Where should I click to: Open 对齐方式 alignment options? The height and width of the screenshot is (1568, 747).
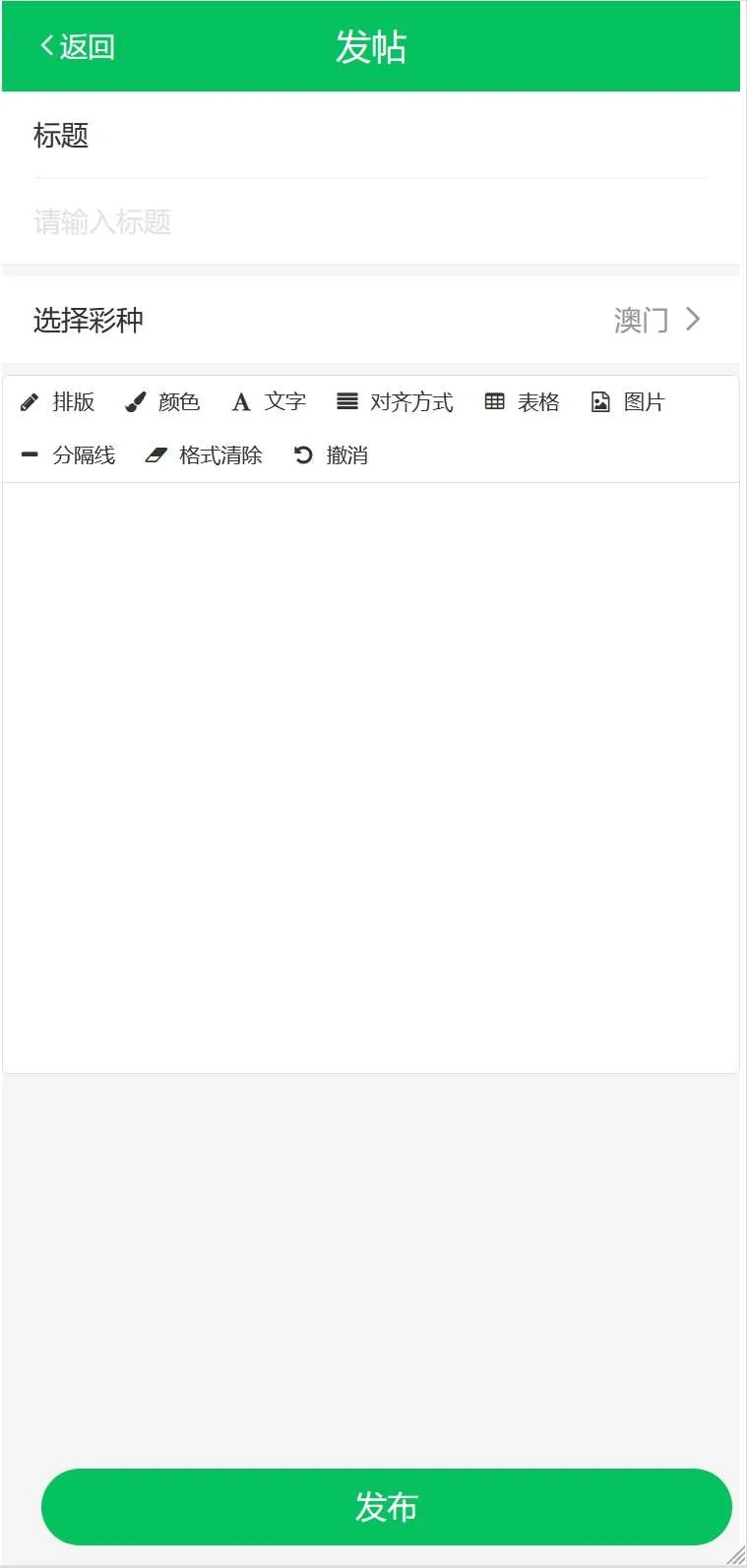[x=396, y=402]
